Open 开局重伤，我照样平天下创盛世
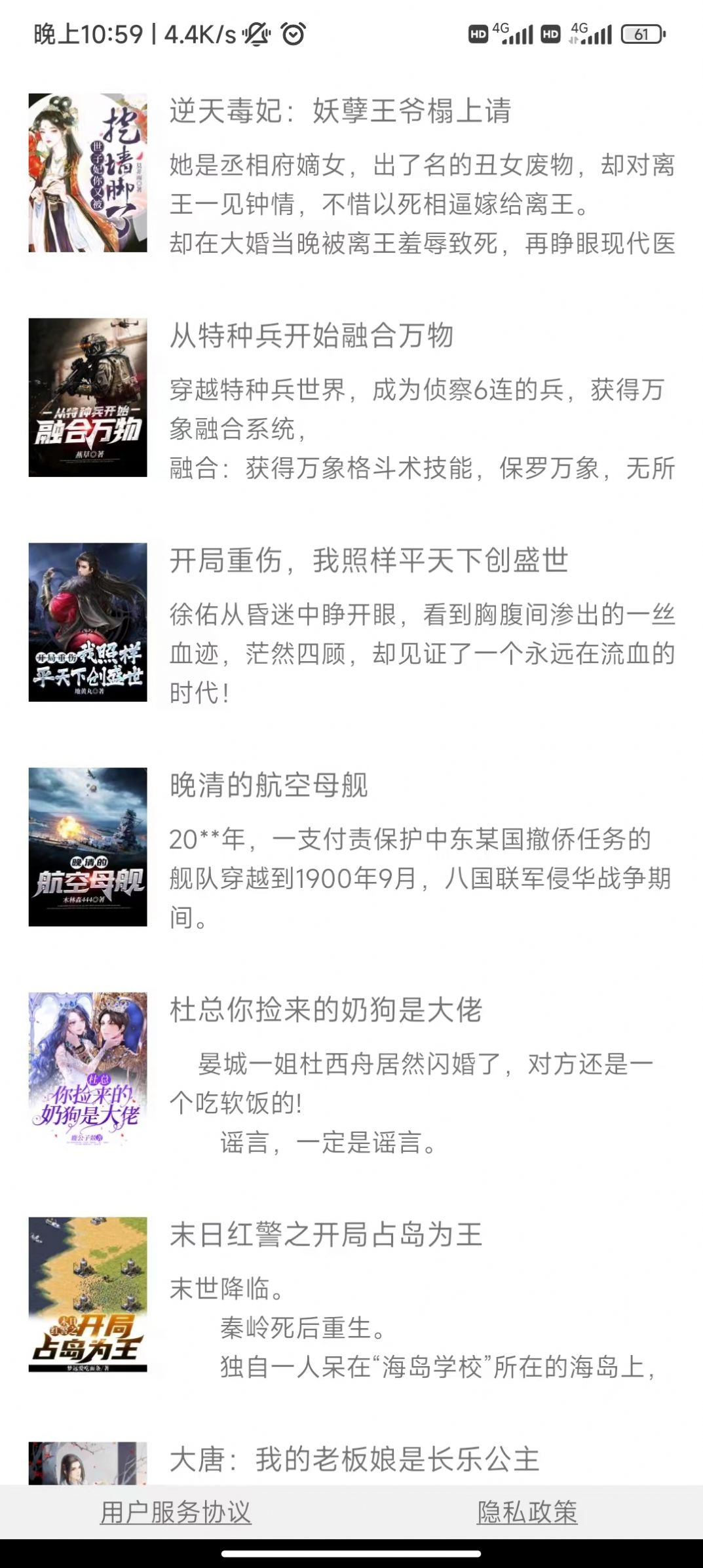Viewport: 703px width, 1568px height. coord(367,562)
